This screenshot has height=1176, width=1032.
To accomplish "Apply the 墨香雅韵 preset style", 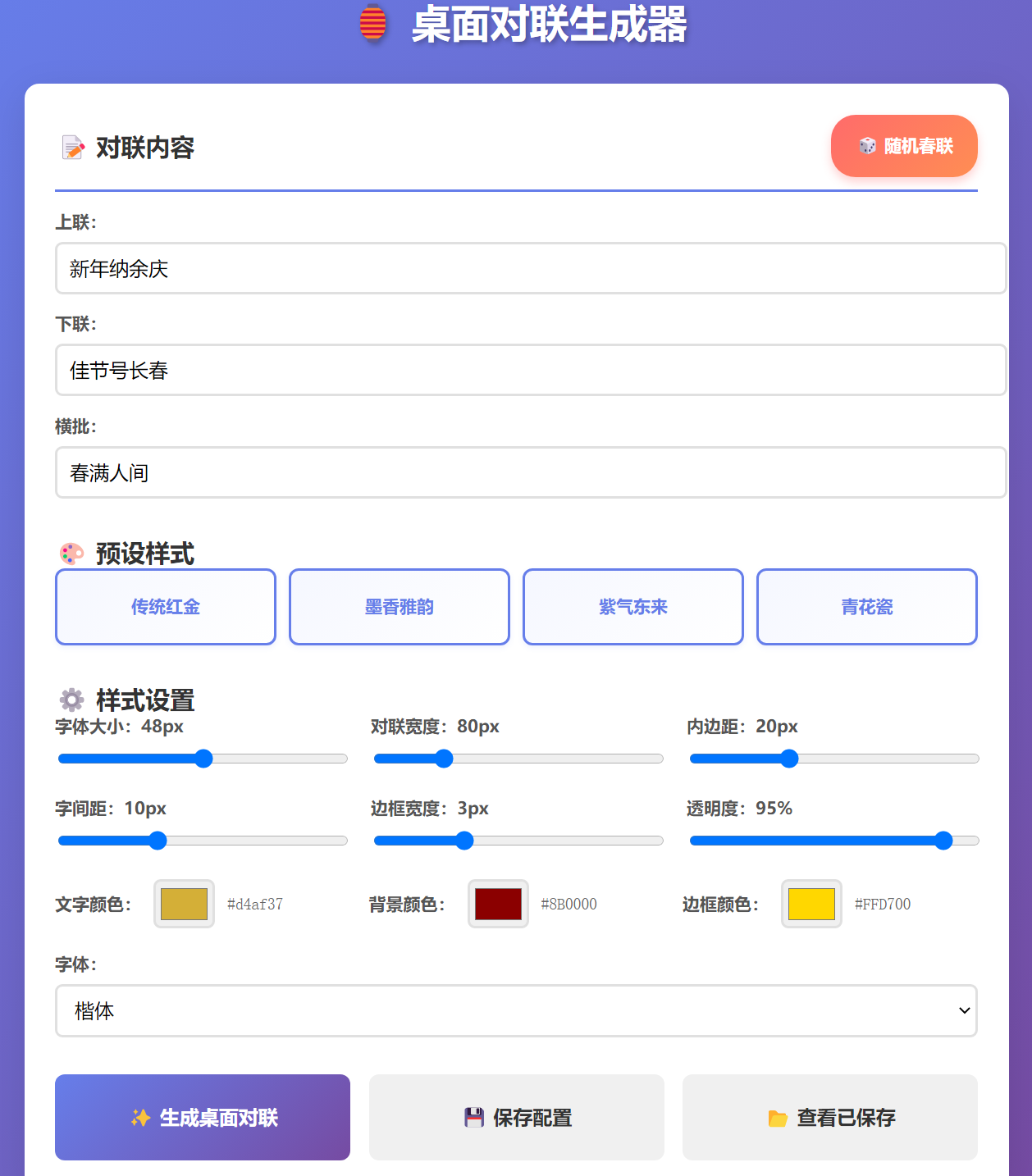I will (x=400, y=607).
